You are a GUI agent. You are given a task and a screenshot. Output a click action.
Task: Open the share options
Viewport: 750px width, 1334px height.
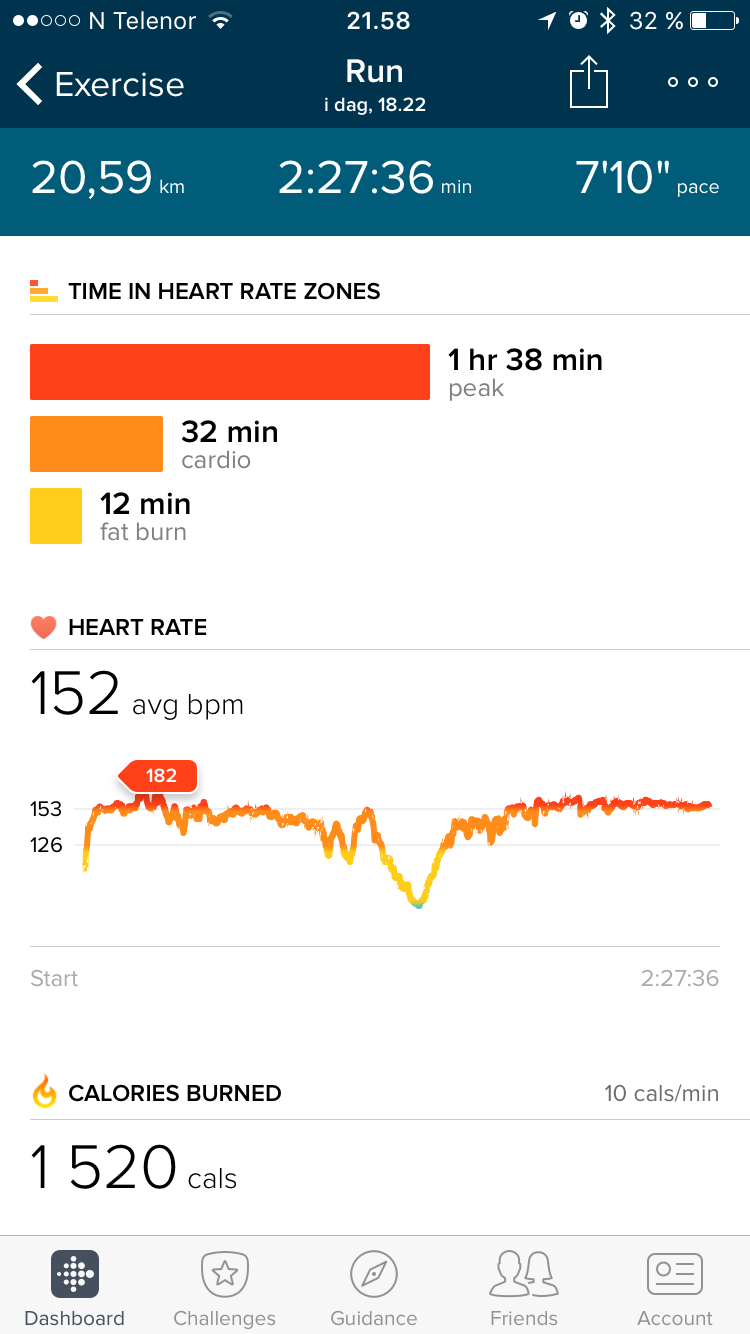tap(589, 83)
